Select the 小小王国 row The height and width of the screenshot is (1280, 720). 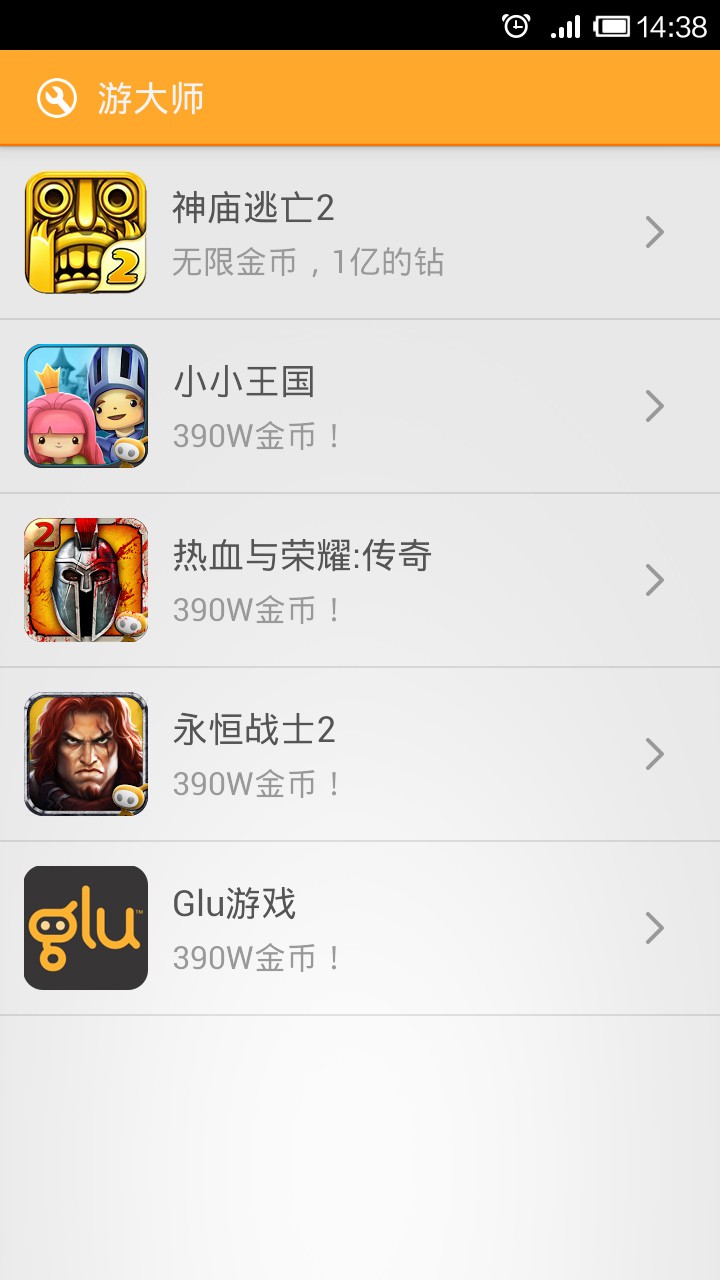pyautogui.click(x=360, y=407)
